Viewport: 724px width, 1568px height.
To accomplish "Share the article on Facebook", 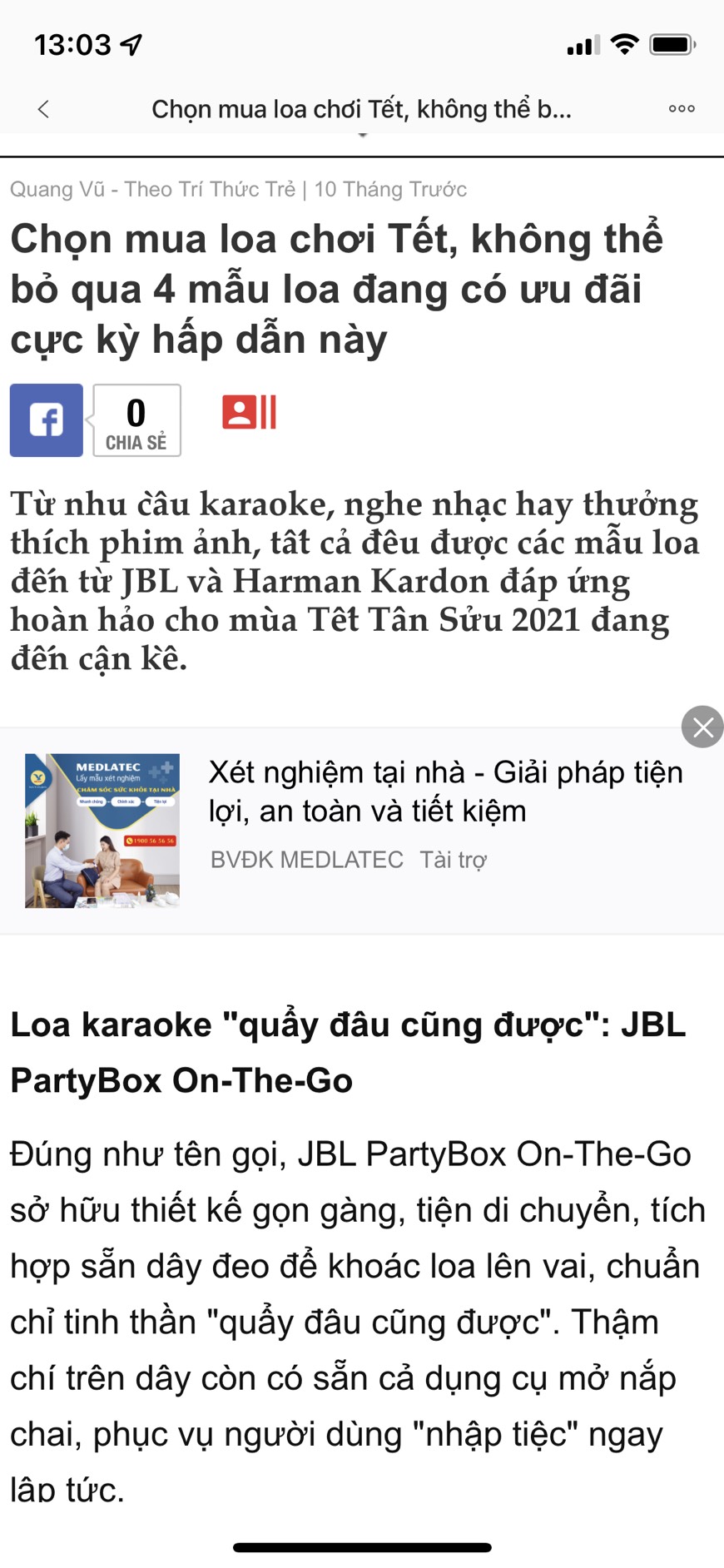I will tap(47, 420).
